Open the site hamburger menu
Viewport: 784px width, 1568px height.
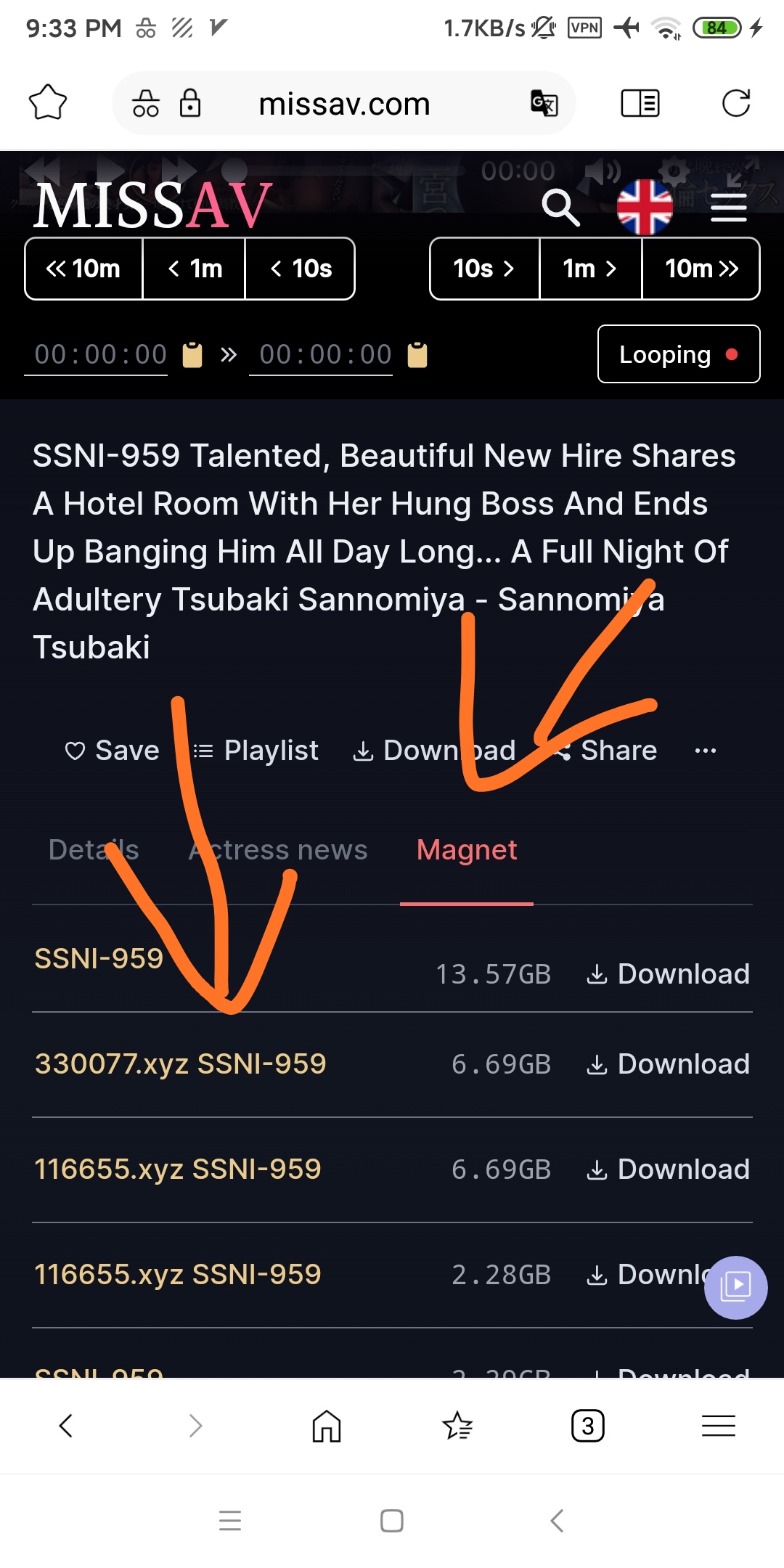(728, 208)
